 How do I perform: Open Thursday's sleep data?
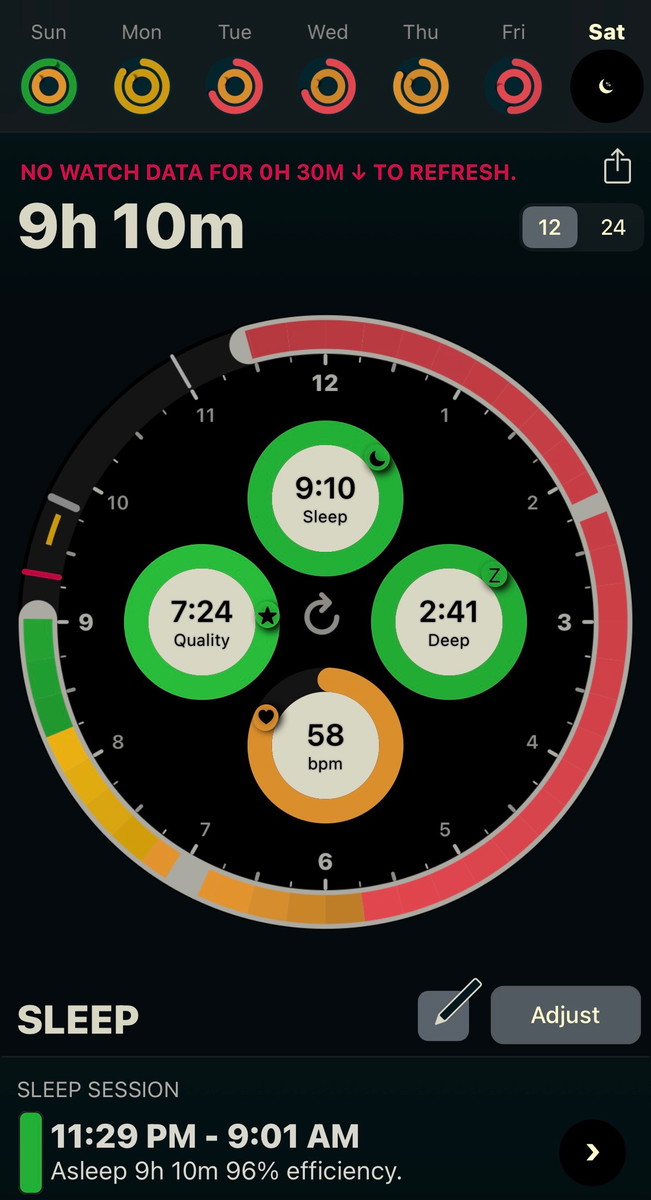[x=420, y=87]
